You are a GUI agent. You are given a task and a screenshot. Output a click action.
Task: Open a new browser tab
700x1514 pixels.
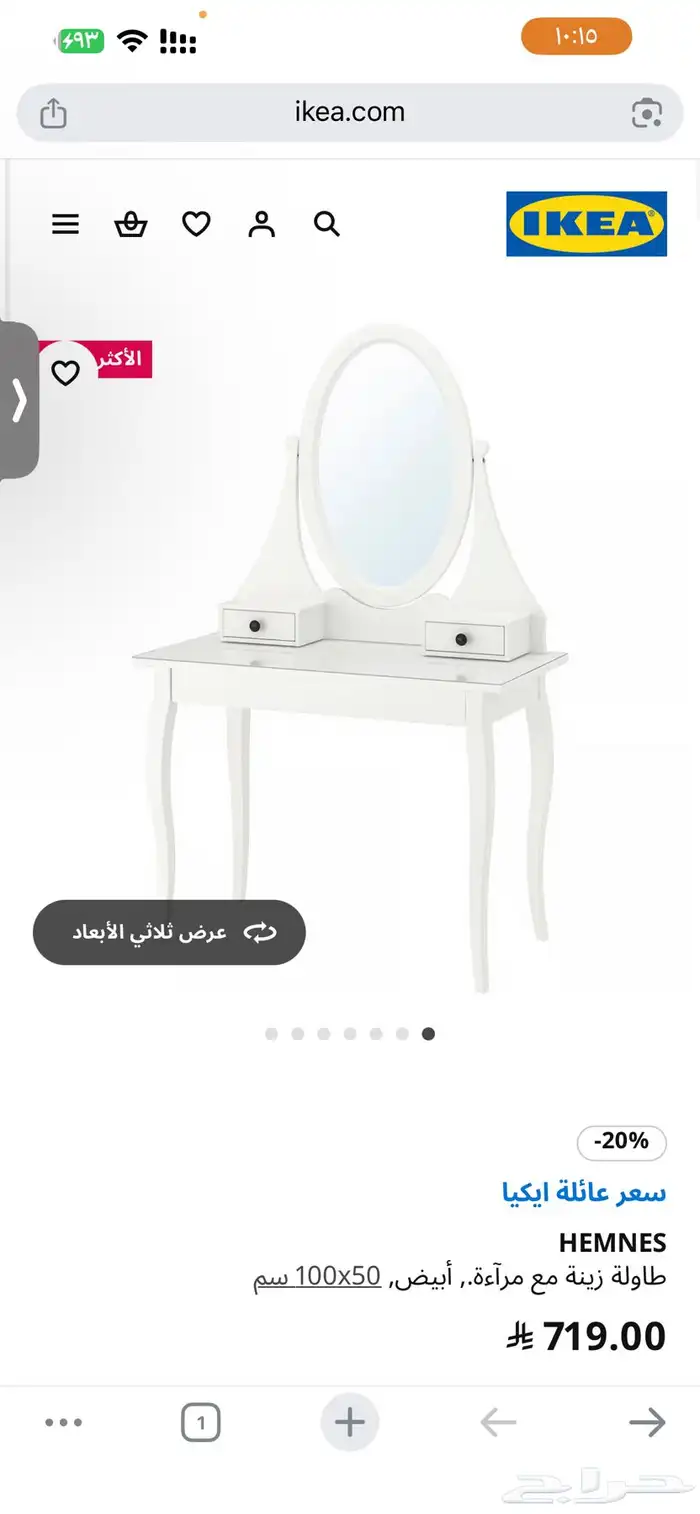[350, 1422]
